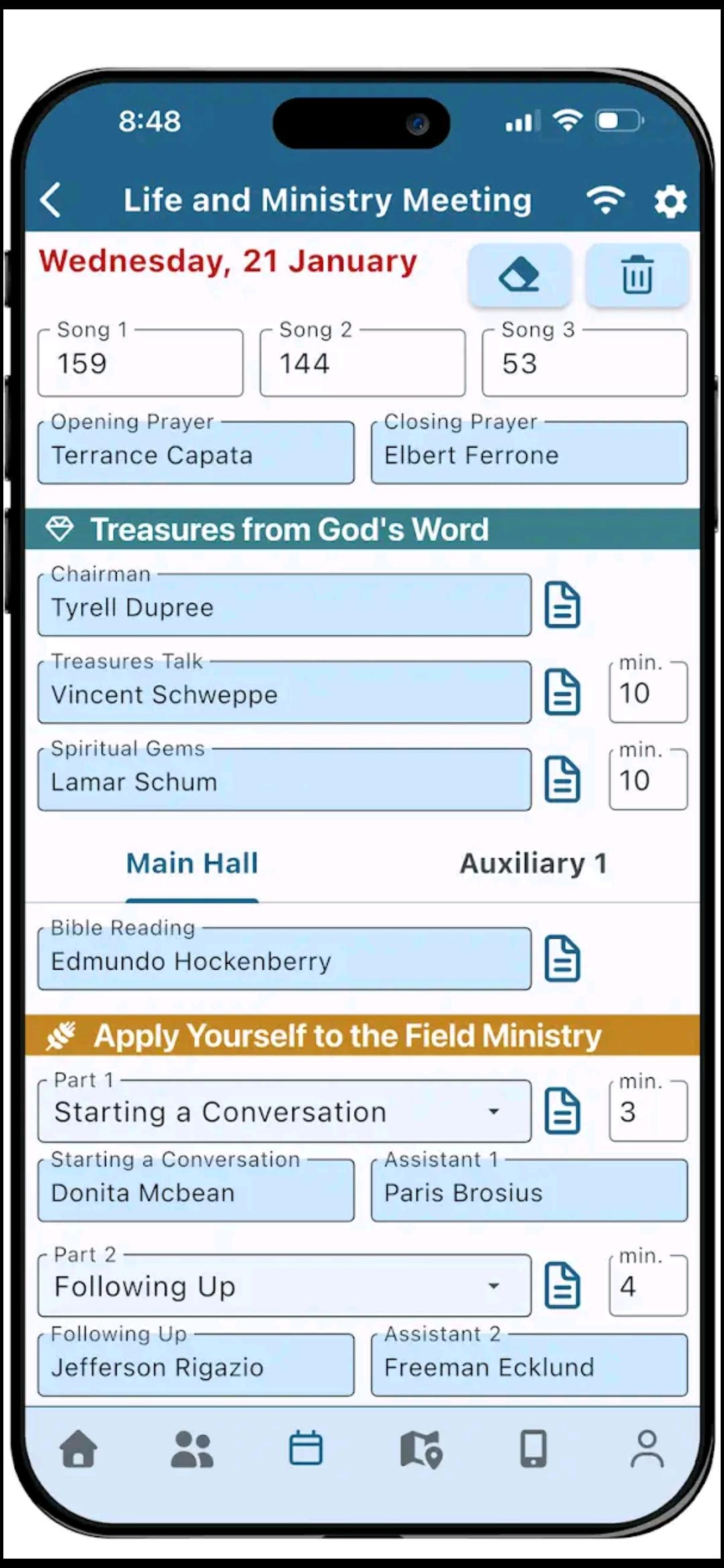Open the settings gear
This screenshot has width=724, height=1568.
pos(670,201)
